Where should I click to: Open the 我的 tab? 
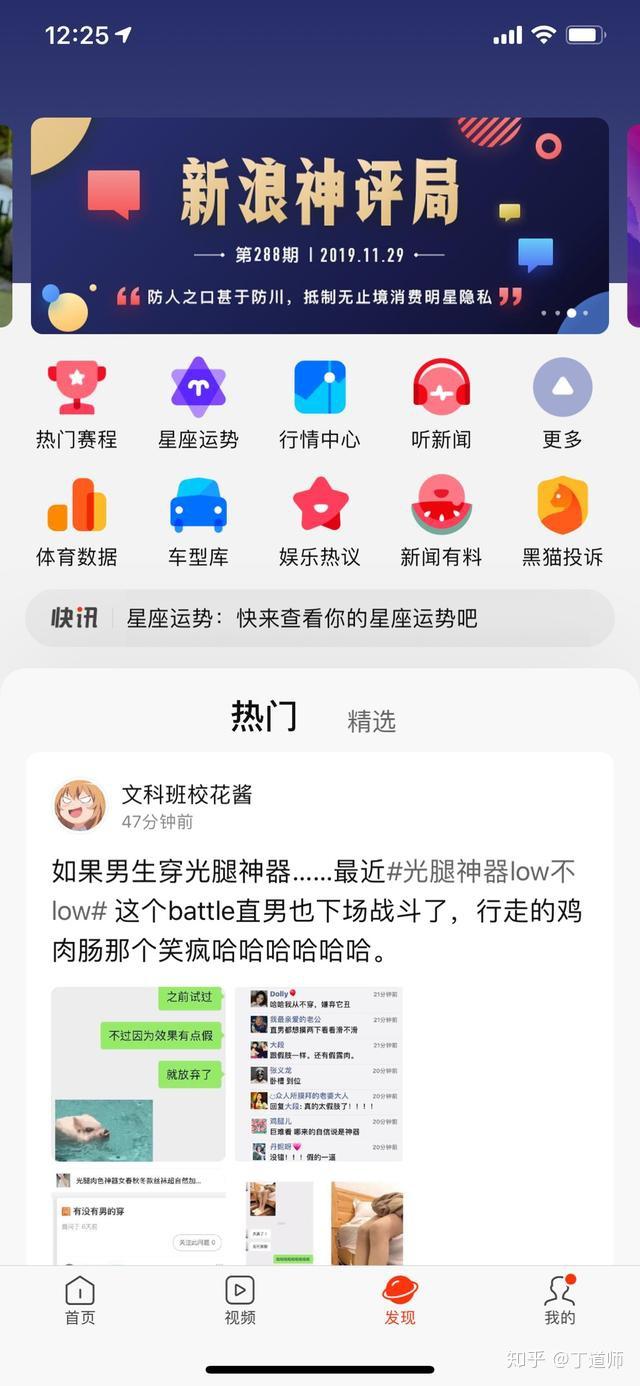(x=559, y=1301)
